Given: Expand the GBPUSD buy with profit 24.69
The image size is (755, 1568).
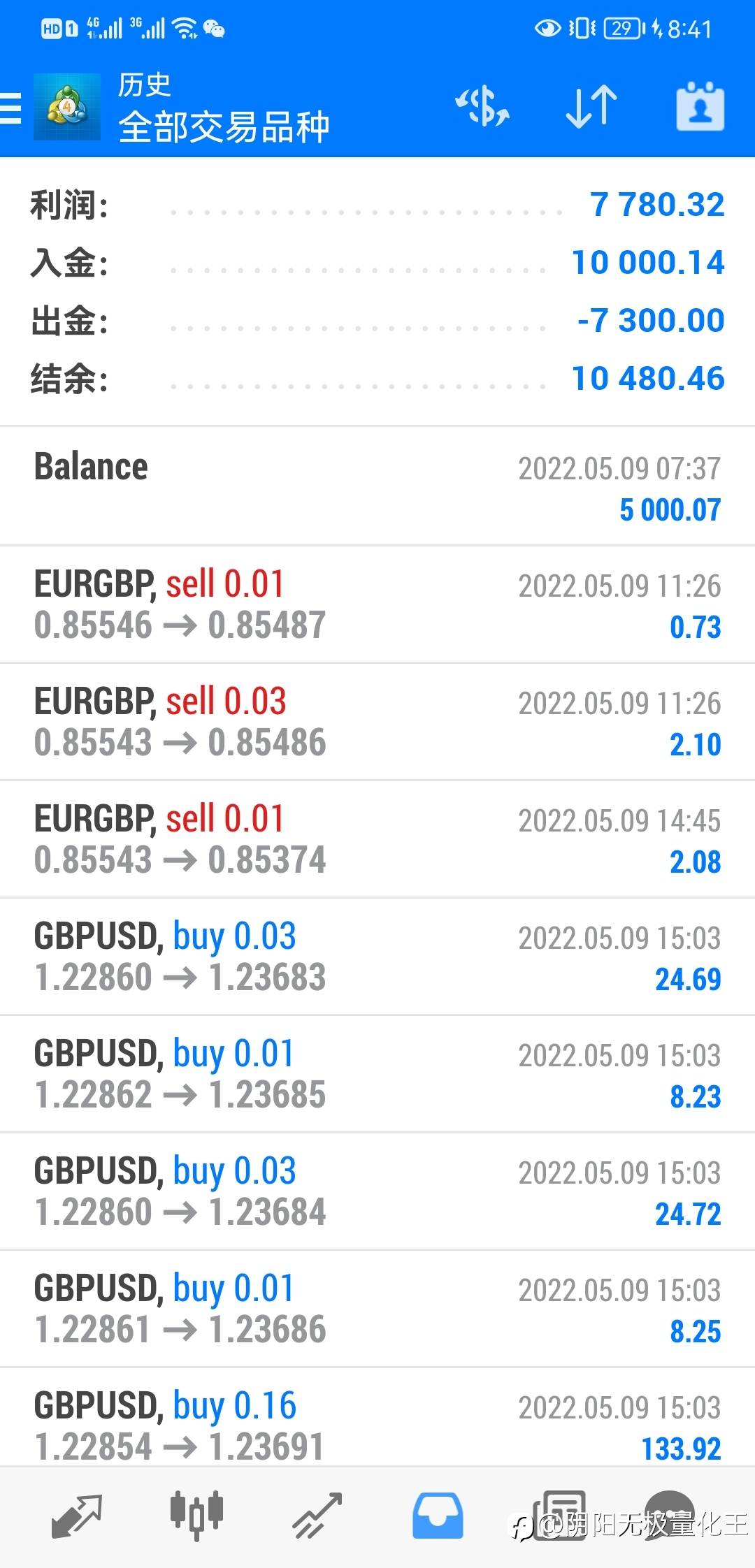Looking at the screenshot, I should coord(377,957).
